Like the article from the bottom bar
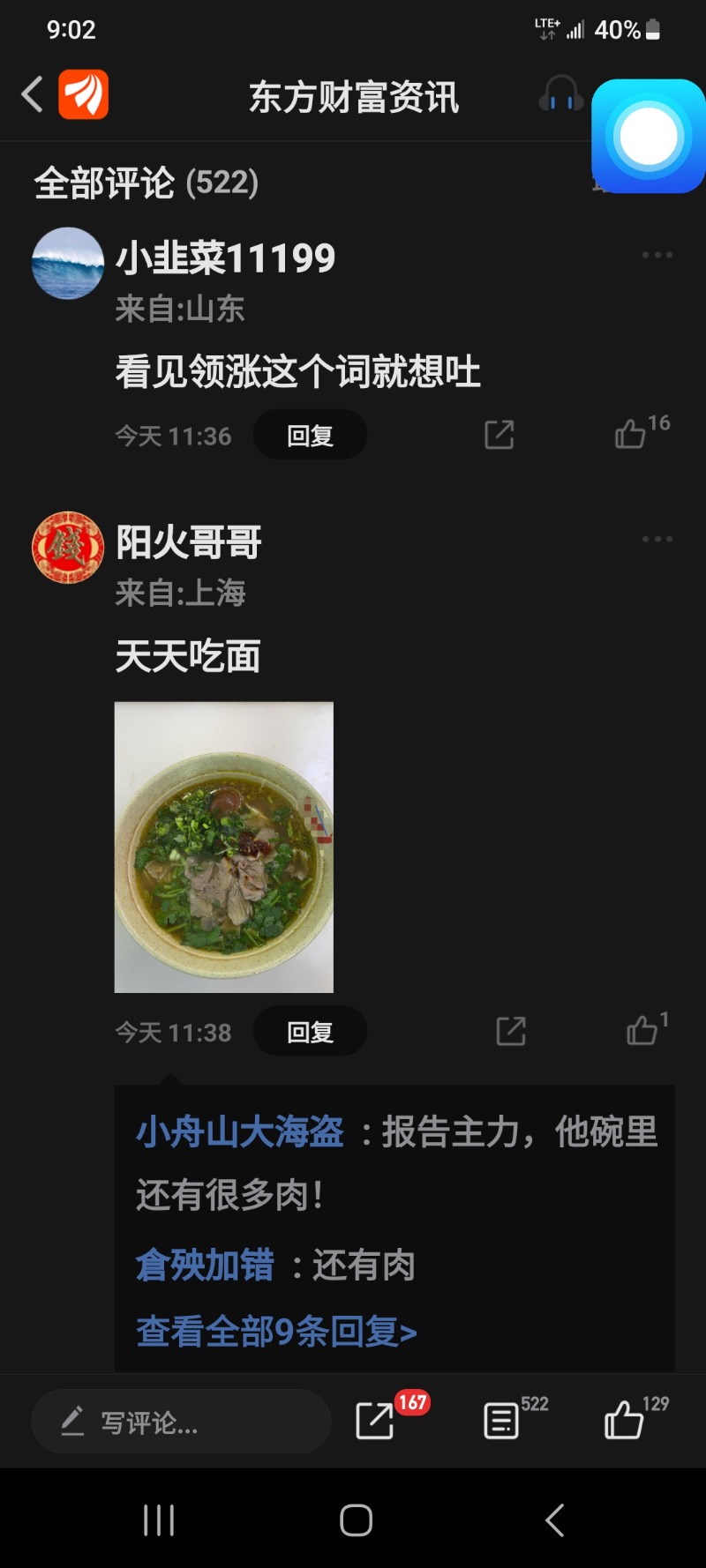 625,1421
